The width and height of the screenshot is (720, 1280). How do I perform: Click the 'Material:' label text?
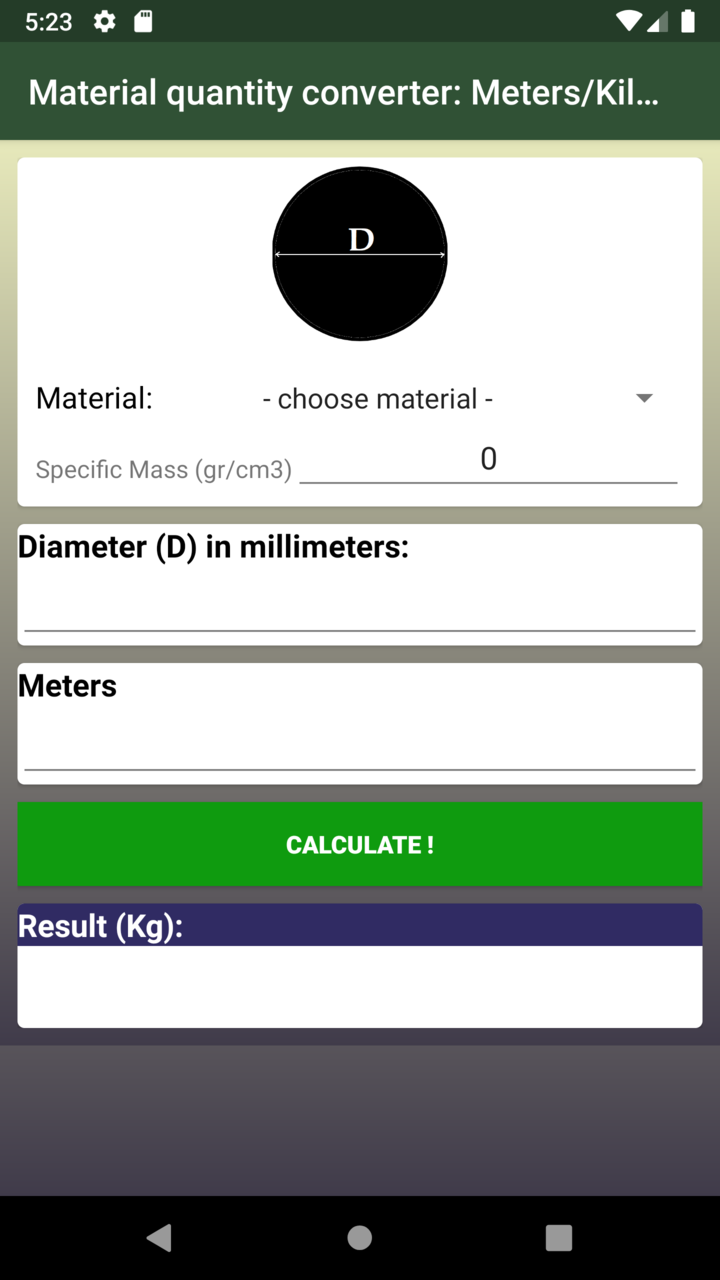(x=93, y=398)
